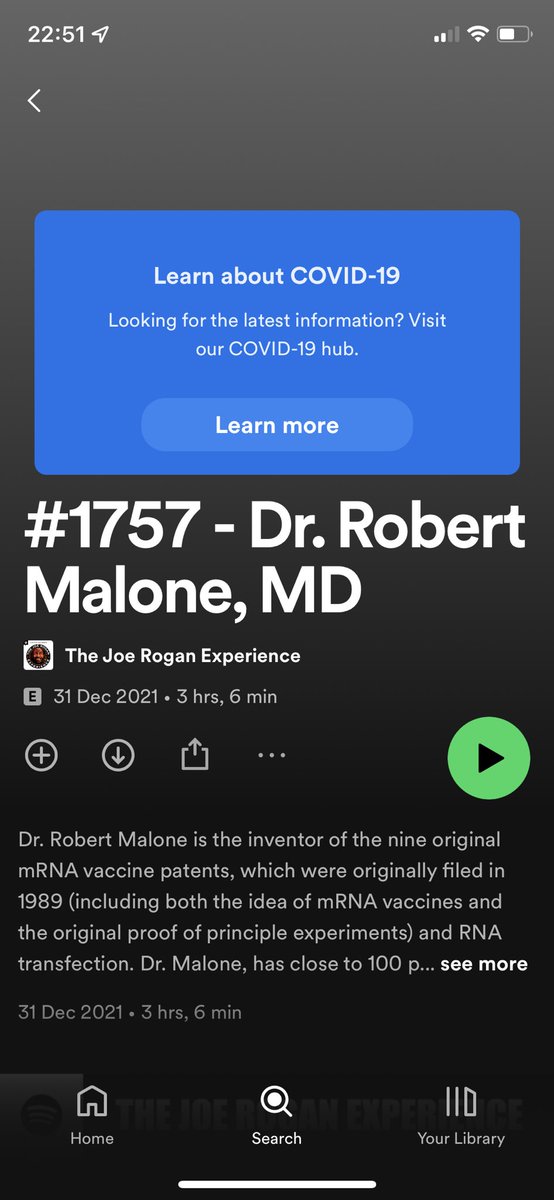554x1200 pixels.
Task: Go to the Your Library tab
Action: coord(461,1116)
